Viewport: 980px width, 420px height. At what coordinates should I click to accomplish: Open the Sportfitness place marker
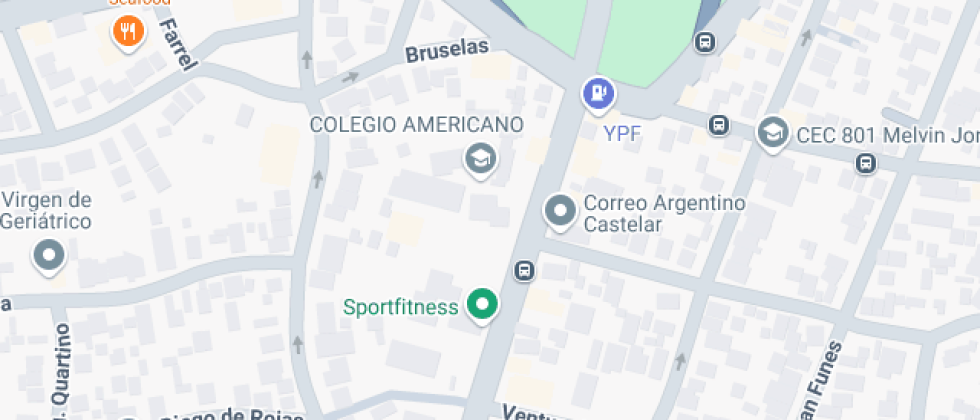[483, 305]
